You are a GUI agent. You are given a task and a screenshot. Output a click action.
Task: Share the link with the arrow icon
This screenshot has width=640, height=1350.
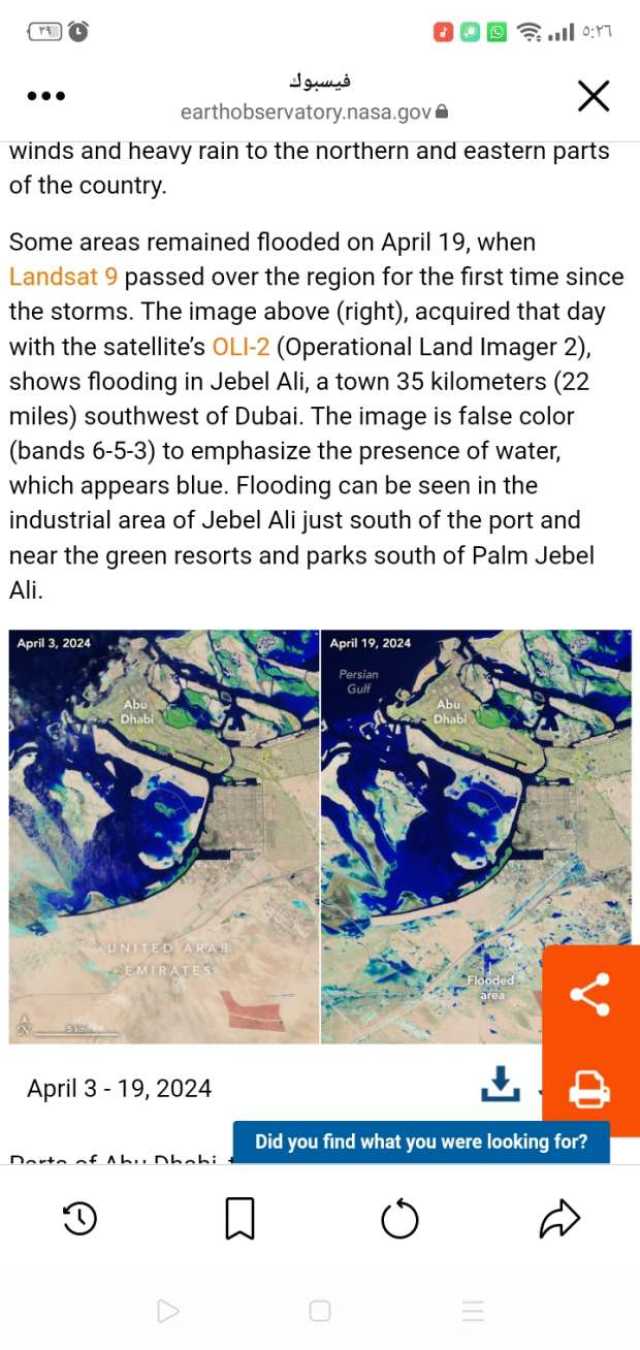click(559, 1218)
